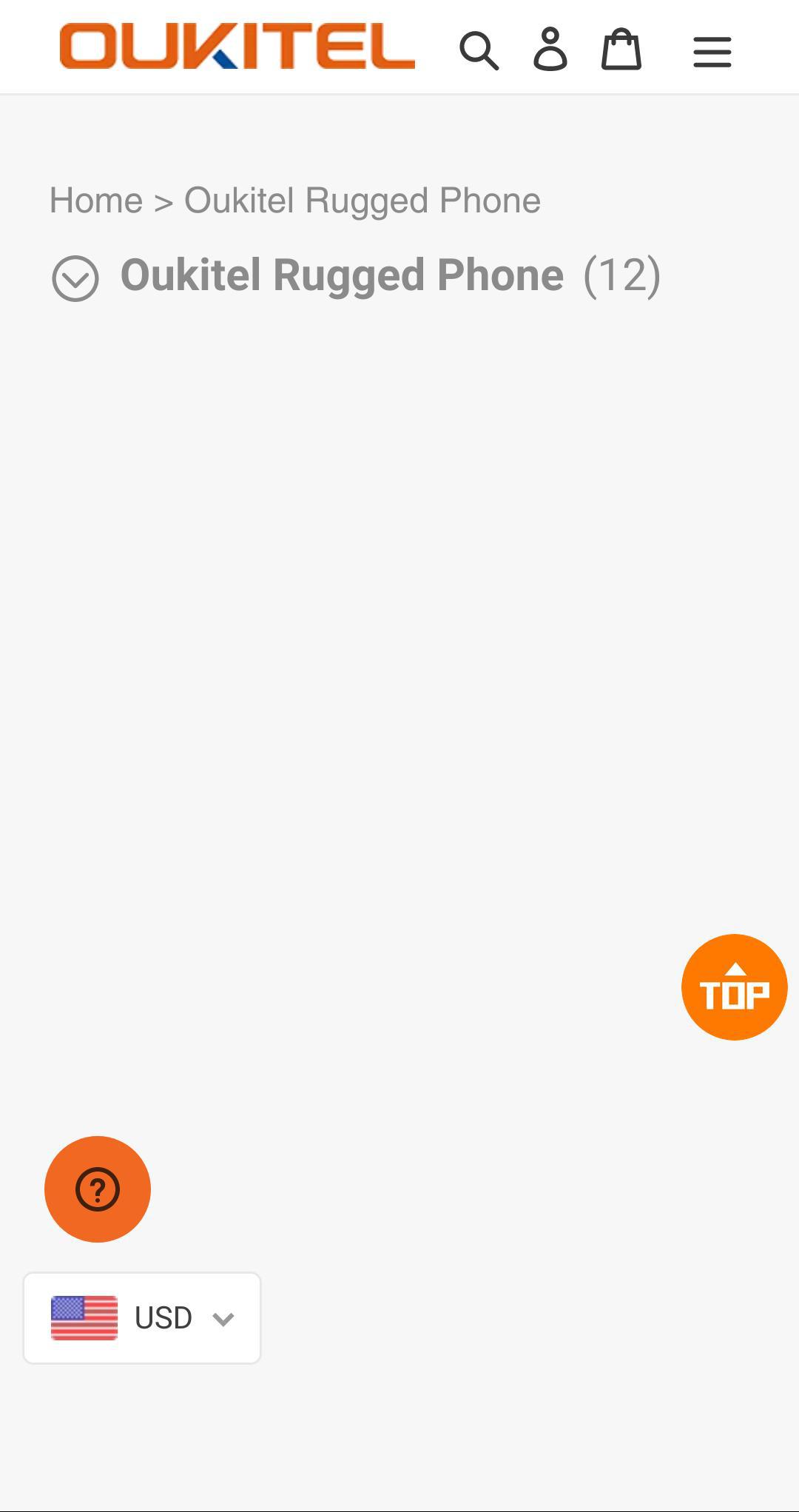Open the hamburger menu

coord(712,52)
